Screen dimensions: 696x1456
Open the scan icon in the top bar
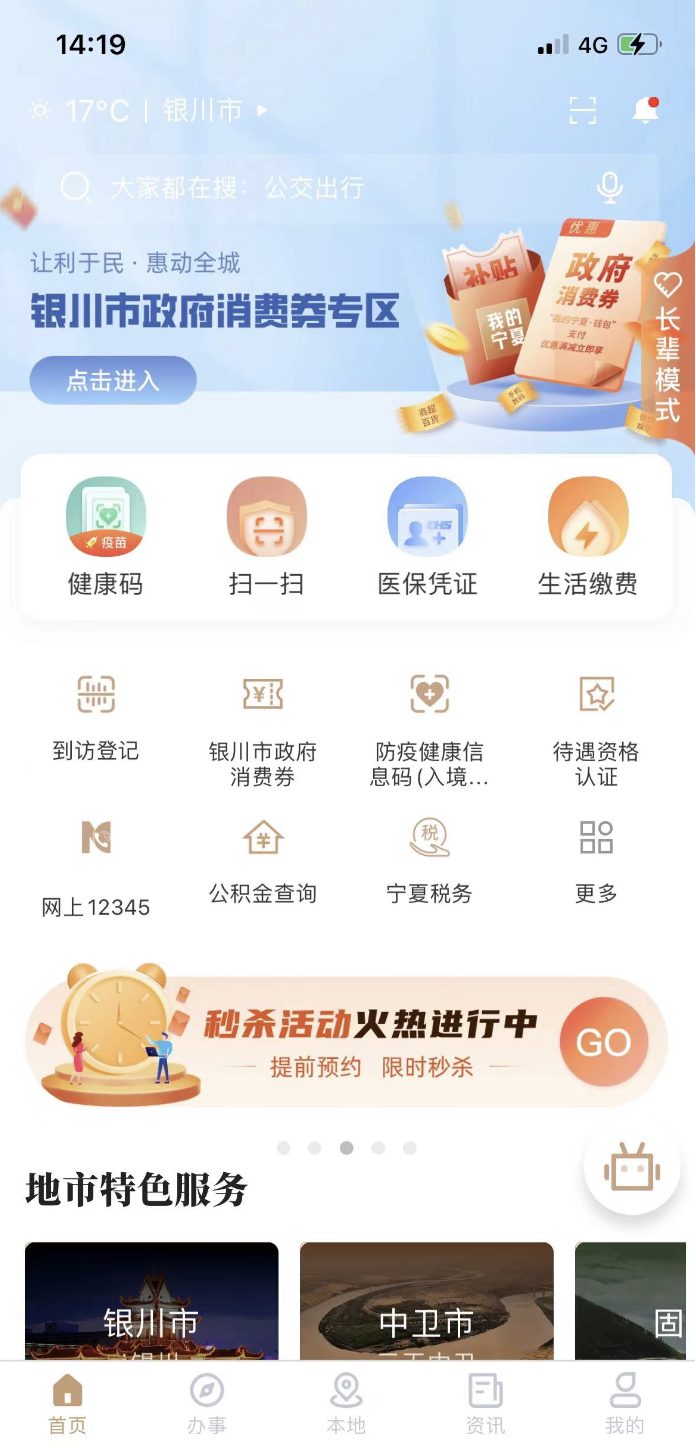pos(582,111)
